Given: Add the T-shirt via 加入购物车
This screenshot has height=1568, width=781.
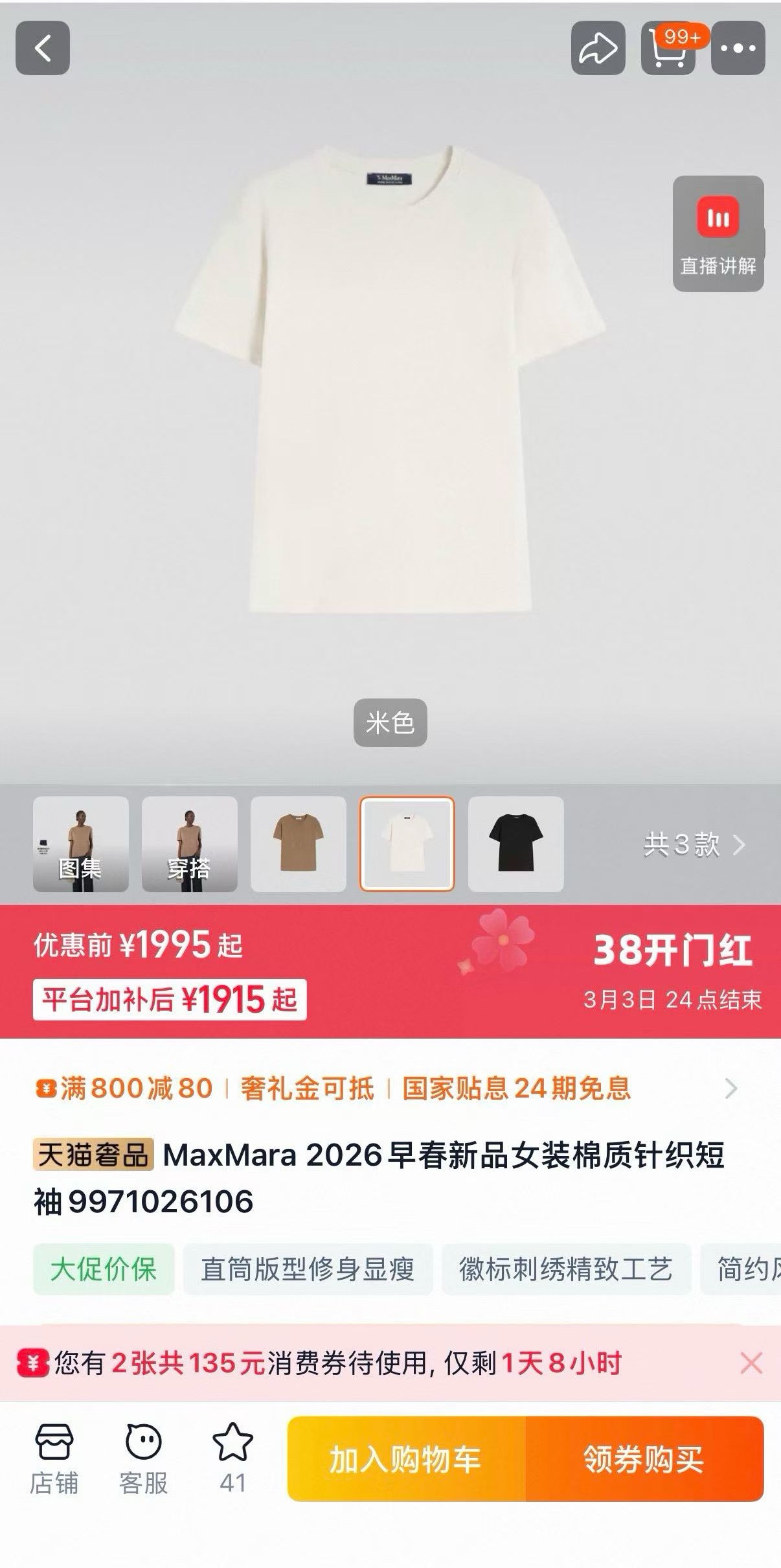Looking at the screenshot, I should point(406,1459).
